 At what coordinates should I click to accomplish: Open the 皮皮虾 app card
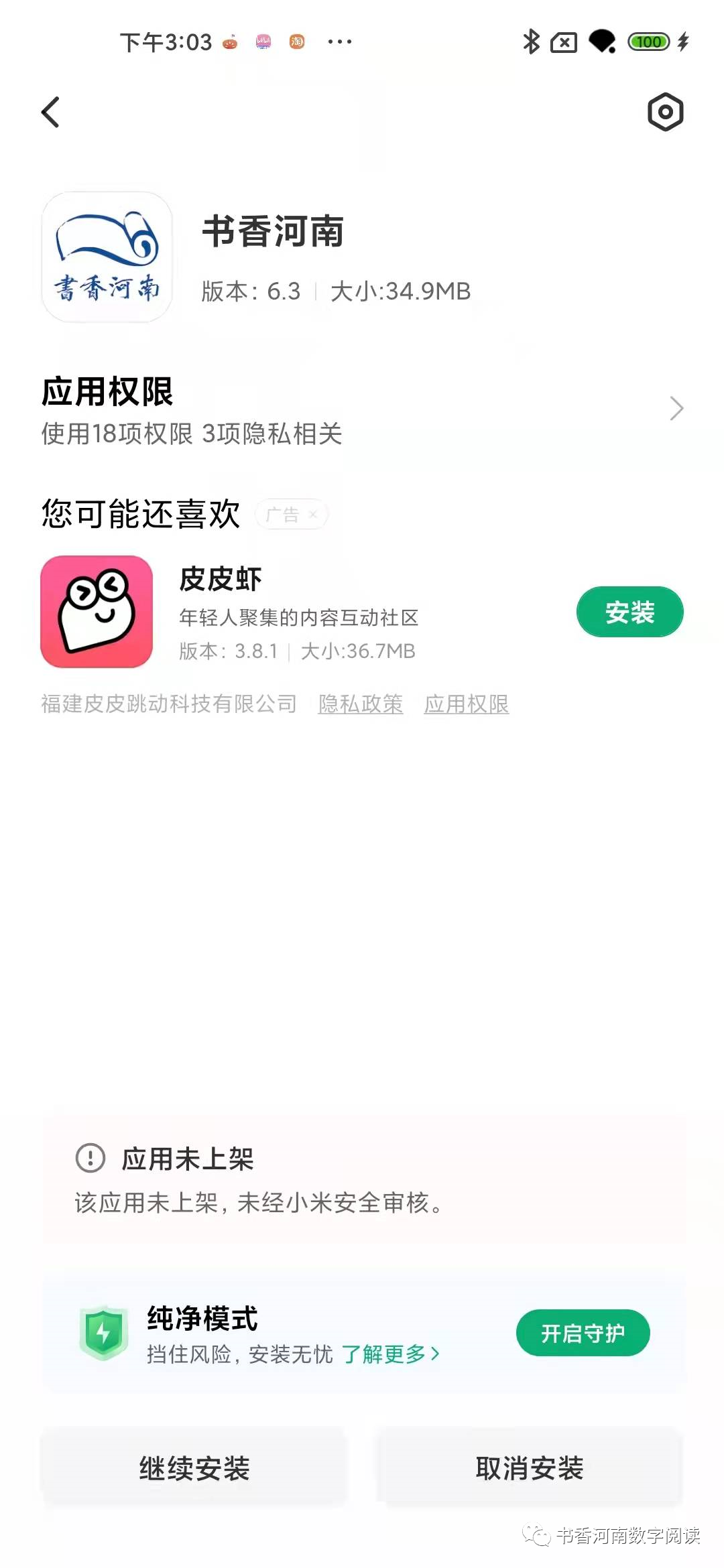[295, 612]
